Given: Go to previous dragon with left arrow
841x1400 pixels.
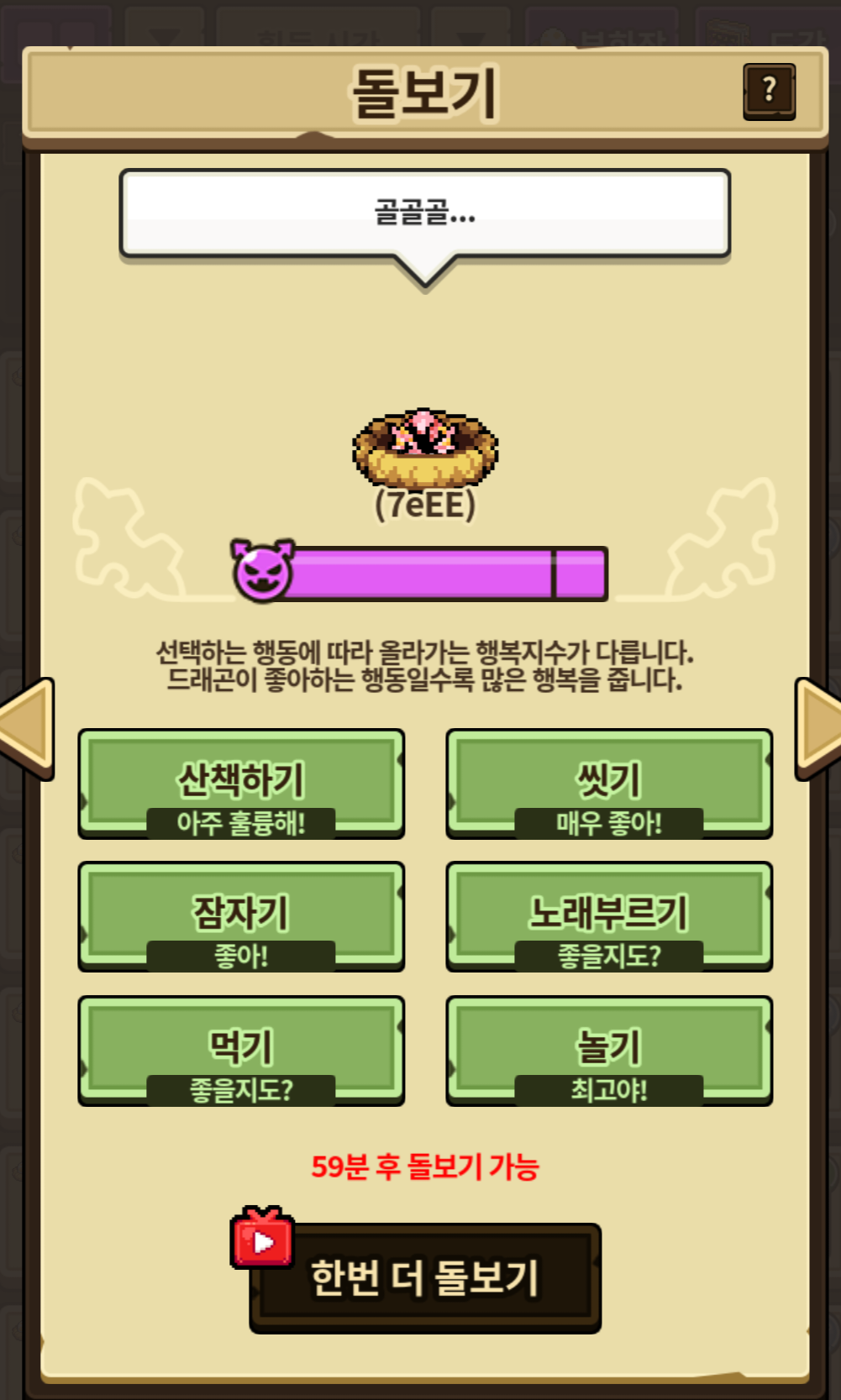Looking at the screenshot, I should 27,727.
